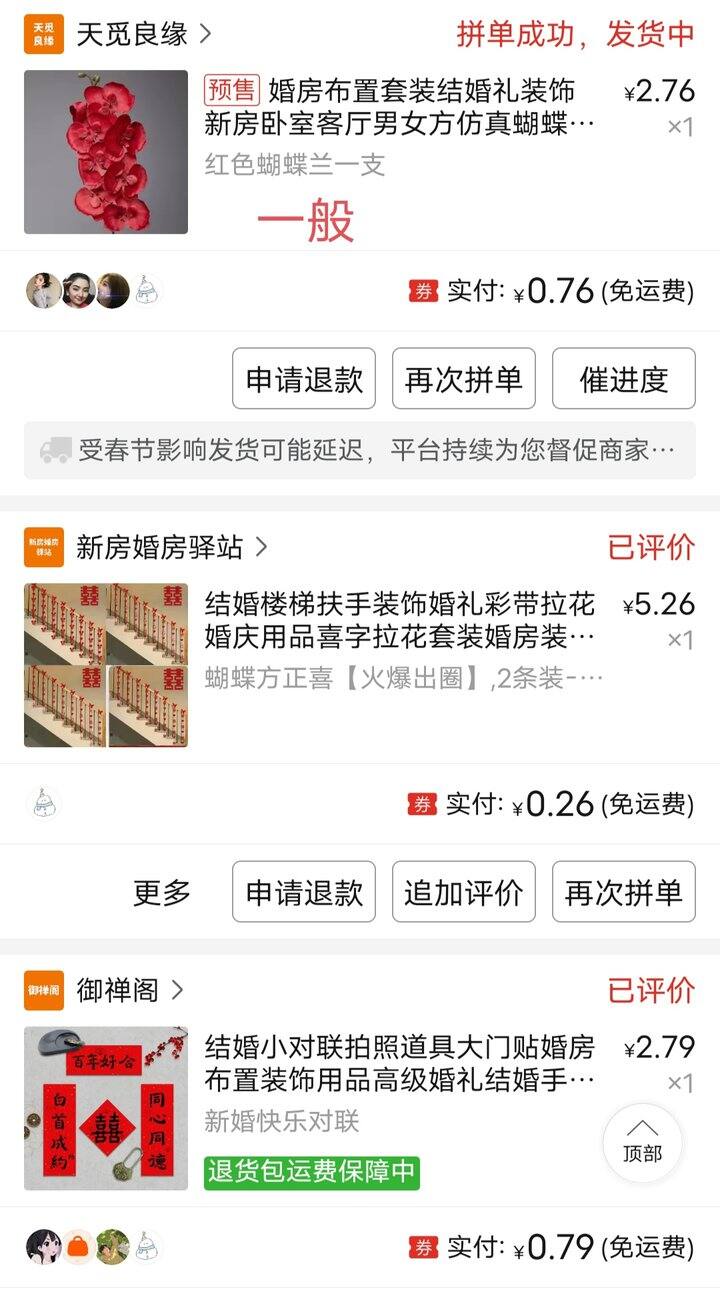The width and height of the screenshot is (720, 1293).
Task: Open the red orchid product thumbnail
Action: [106, 152]
